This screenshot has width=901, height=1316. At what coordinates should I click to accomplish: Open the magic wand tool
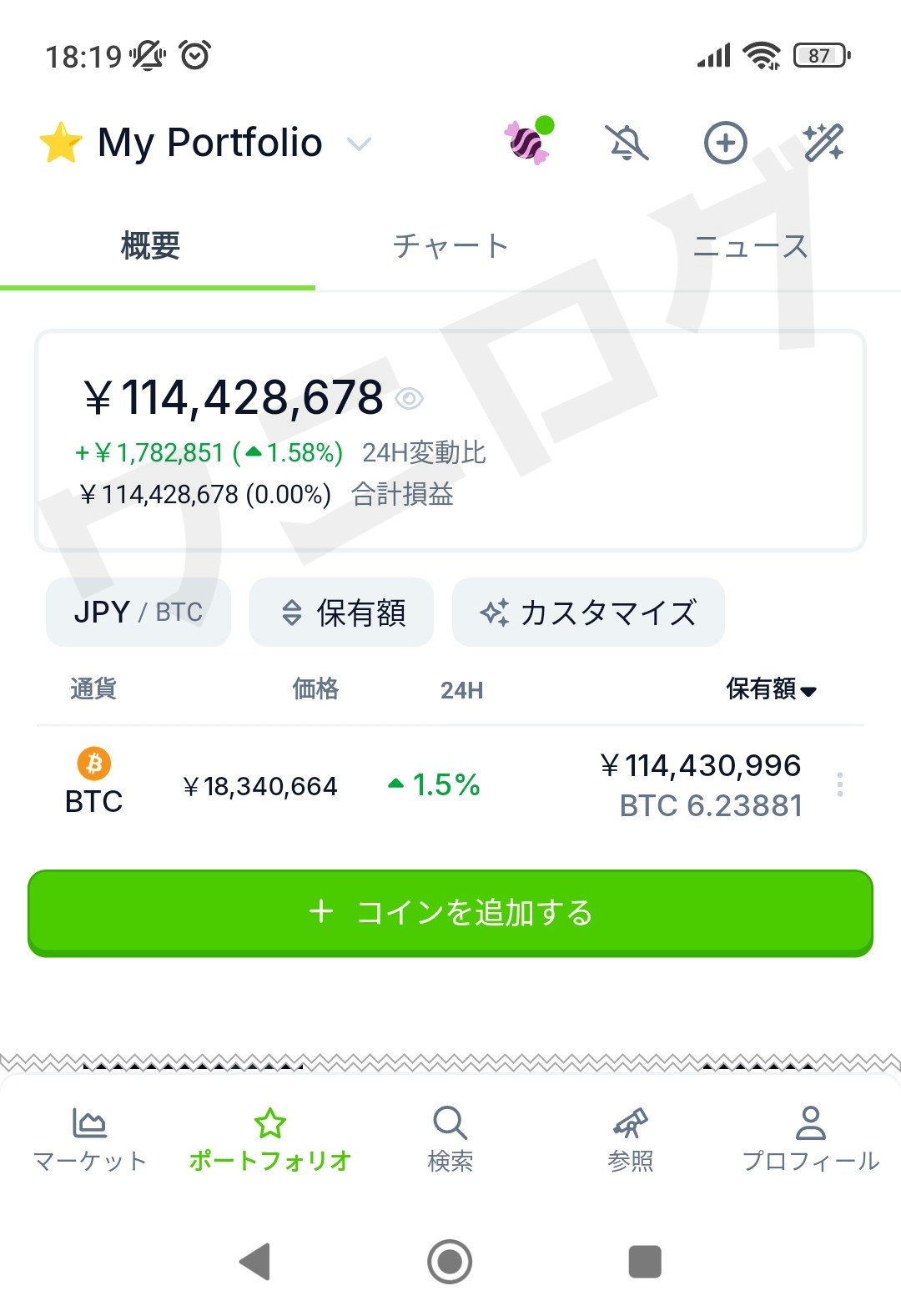click(x=823, y=143)
